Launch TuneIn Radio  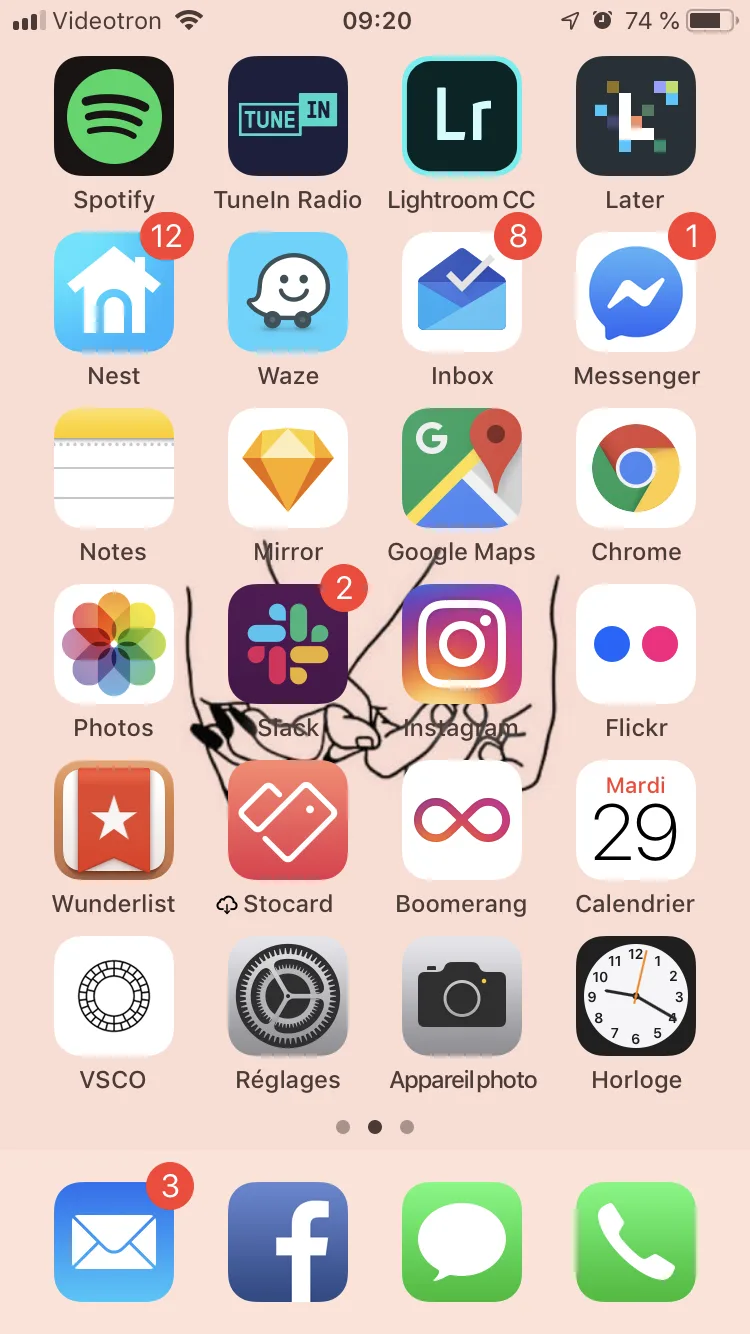click(x=288, y=116)
